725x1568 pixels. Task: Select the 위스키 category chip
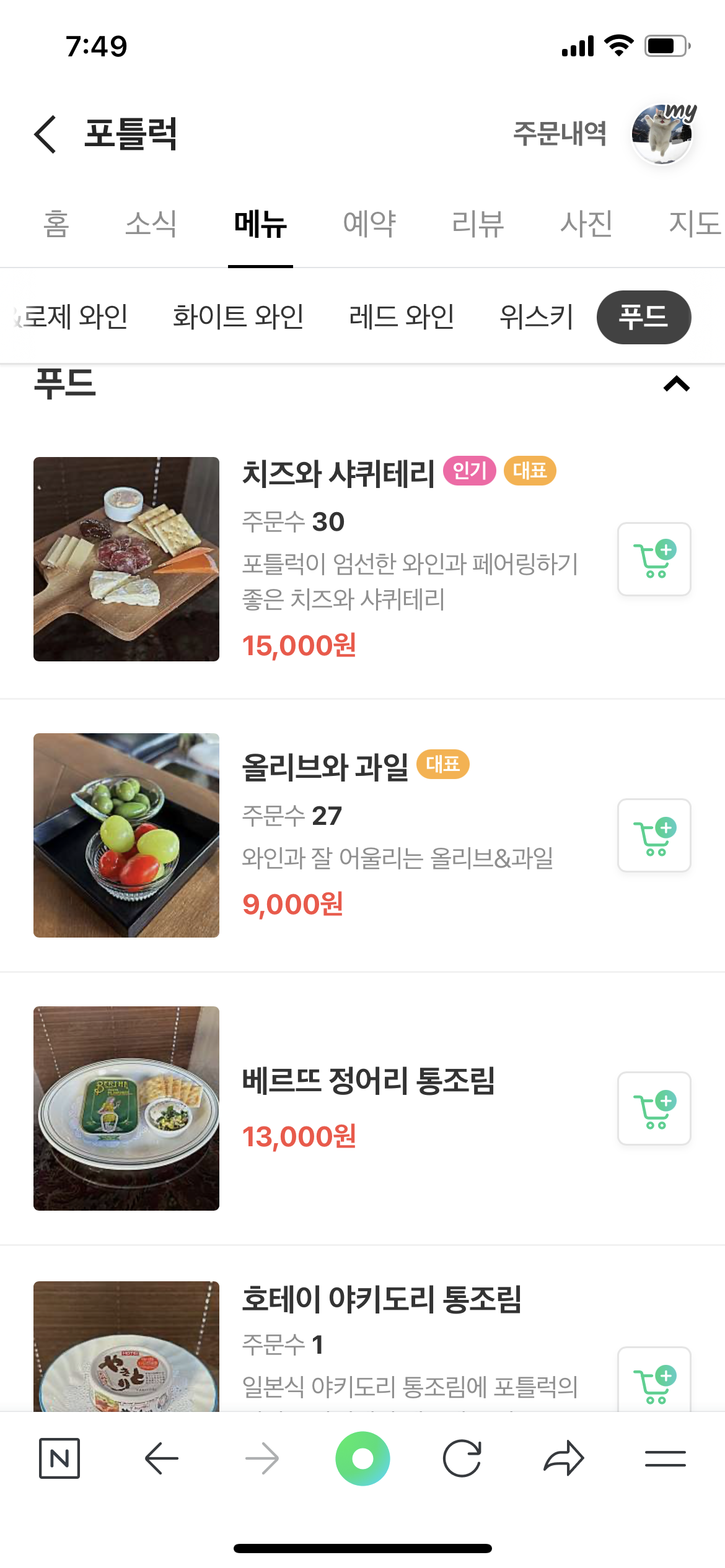[x=536, y=317]
